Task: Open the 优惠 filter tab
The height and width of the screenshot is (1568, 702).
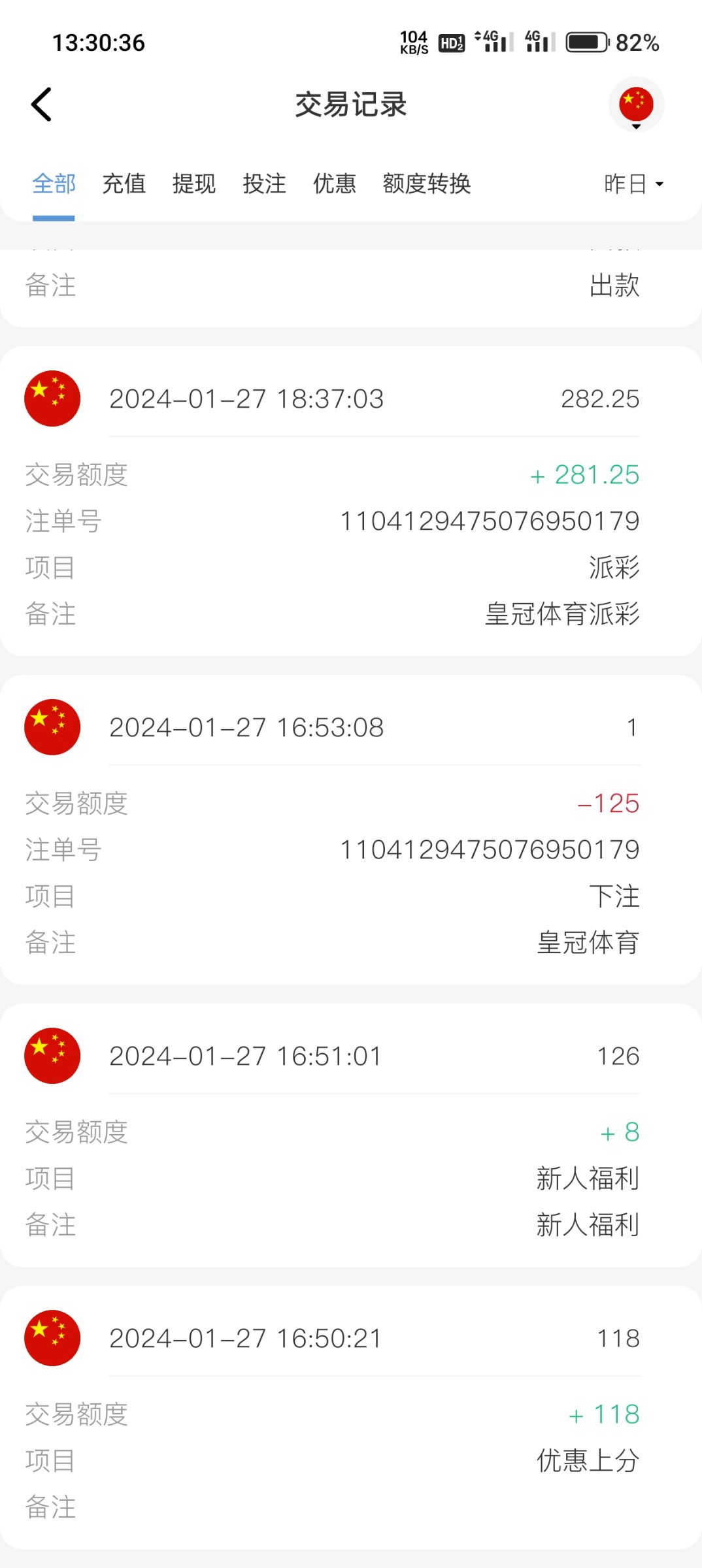Action: 335,184
